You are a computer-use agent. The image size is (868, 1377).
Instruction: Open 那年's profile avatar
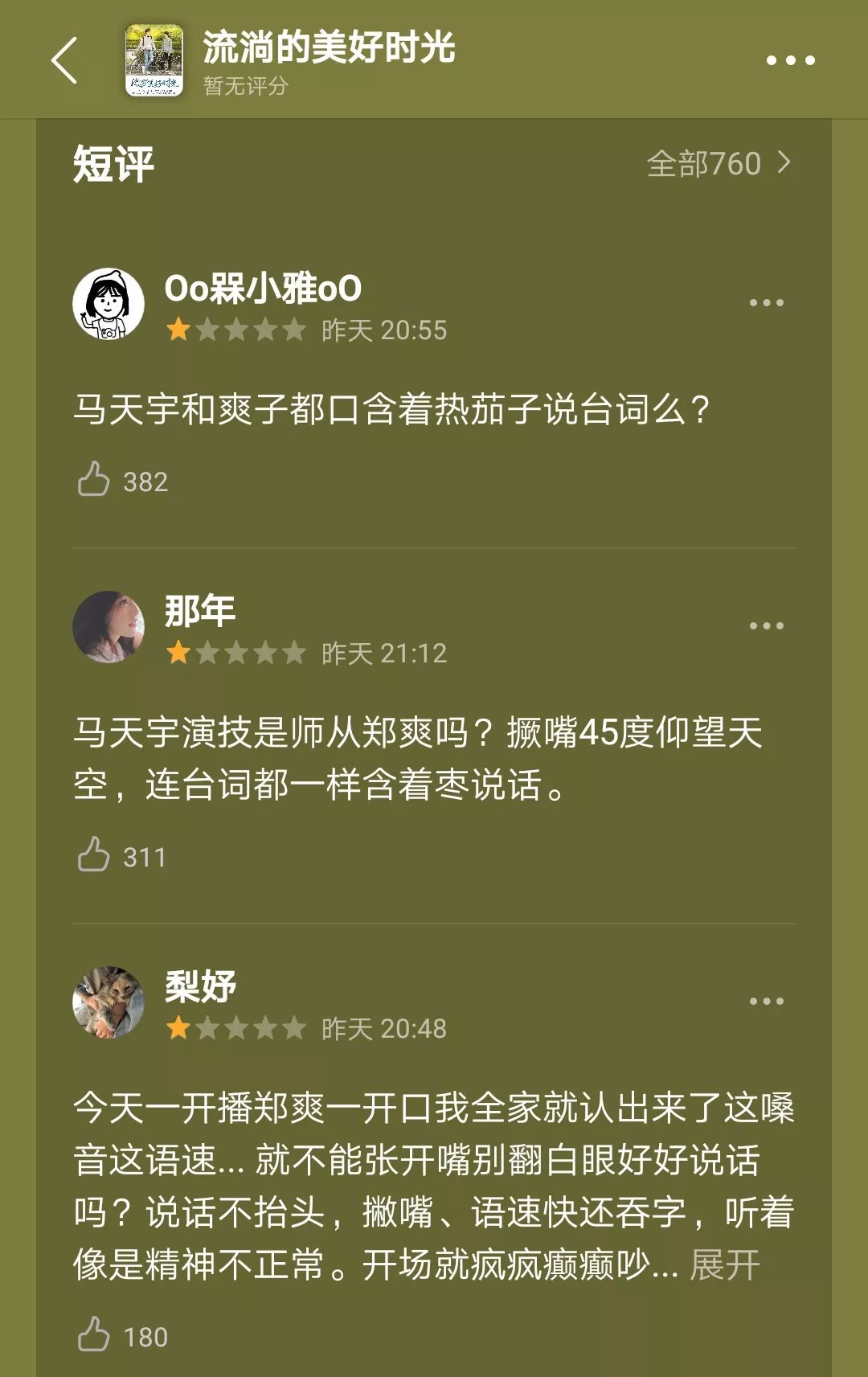(108, 627)
